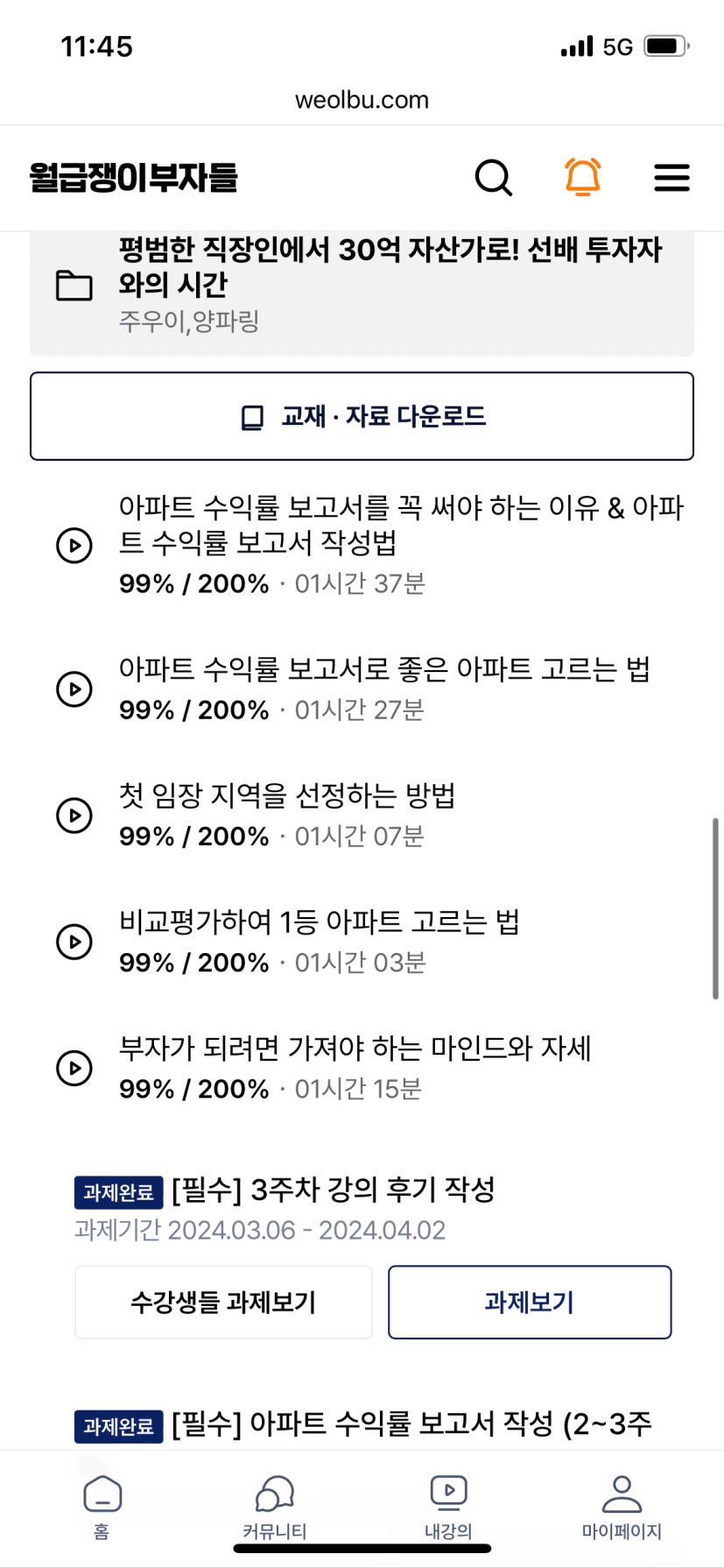This screenshot has width=724, height=1568.
Task: Open the hamburger menu
Action: click(x=671, y=178)
